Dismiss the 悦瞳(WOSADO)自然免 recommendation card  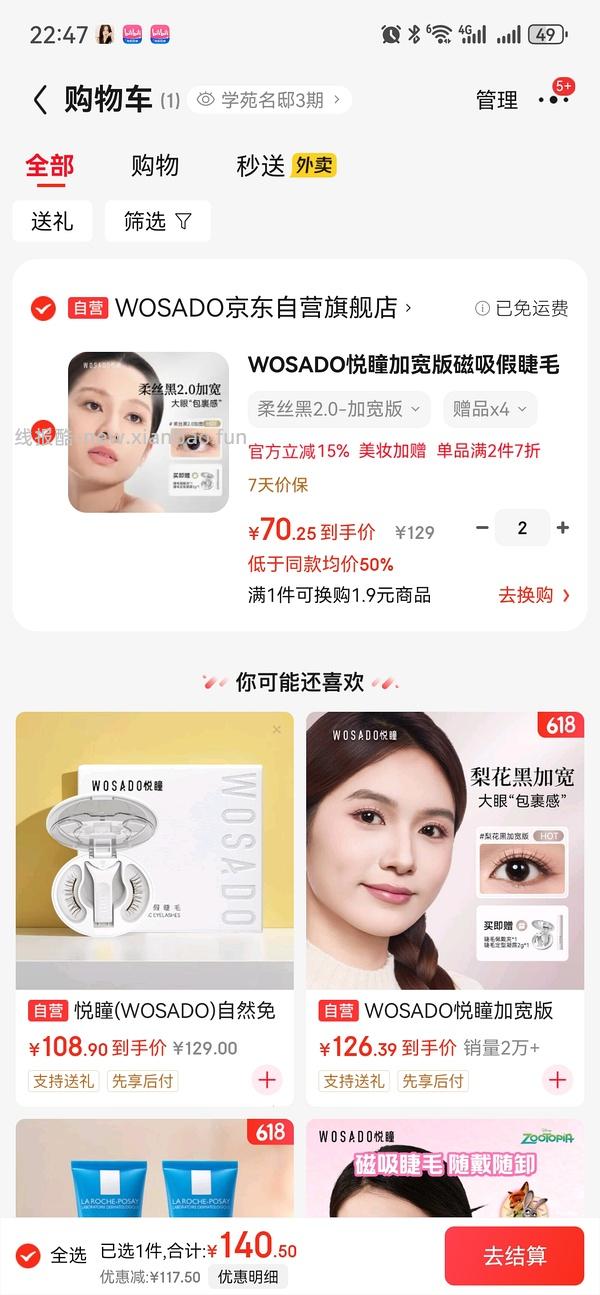tap(277, 730)
